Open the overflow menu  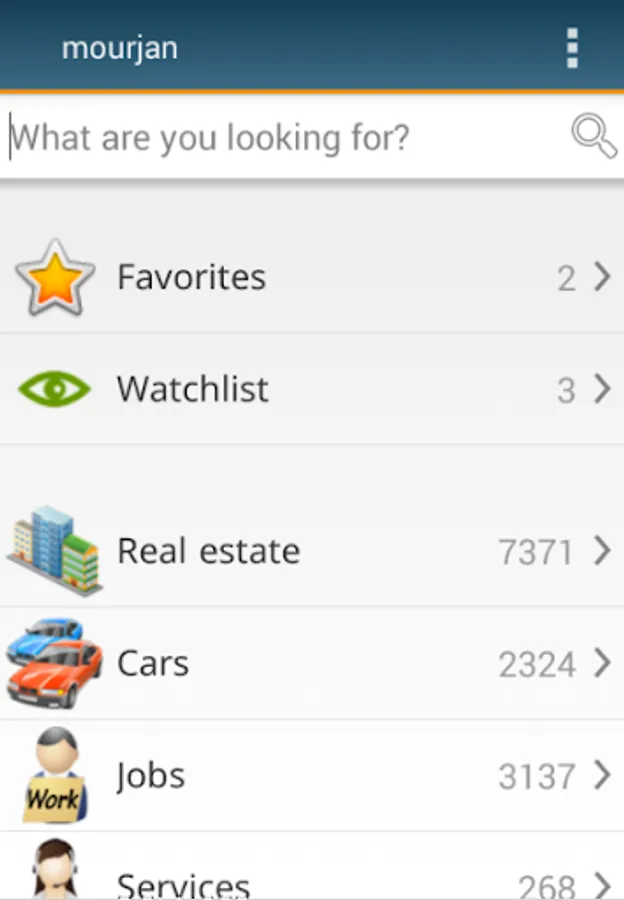(x=572, y=47)
